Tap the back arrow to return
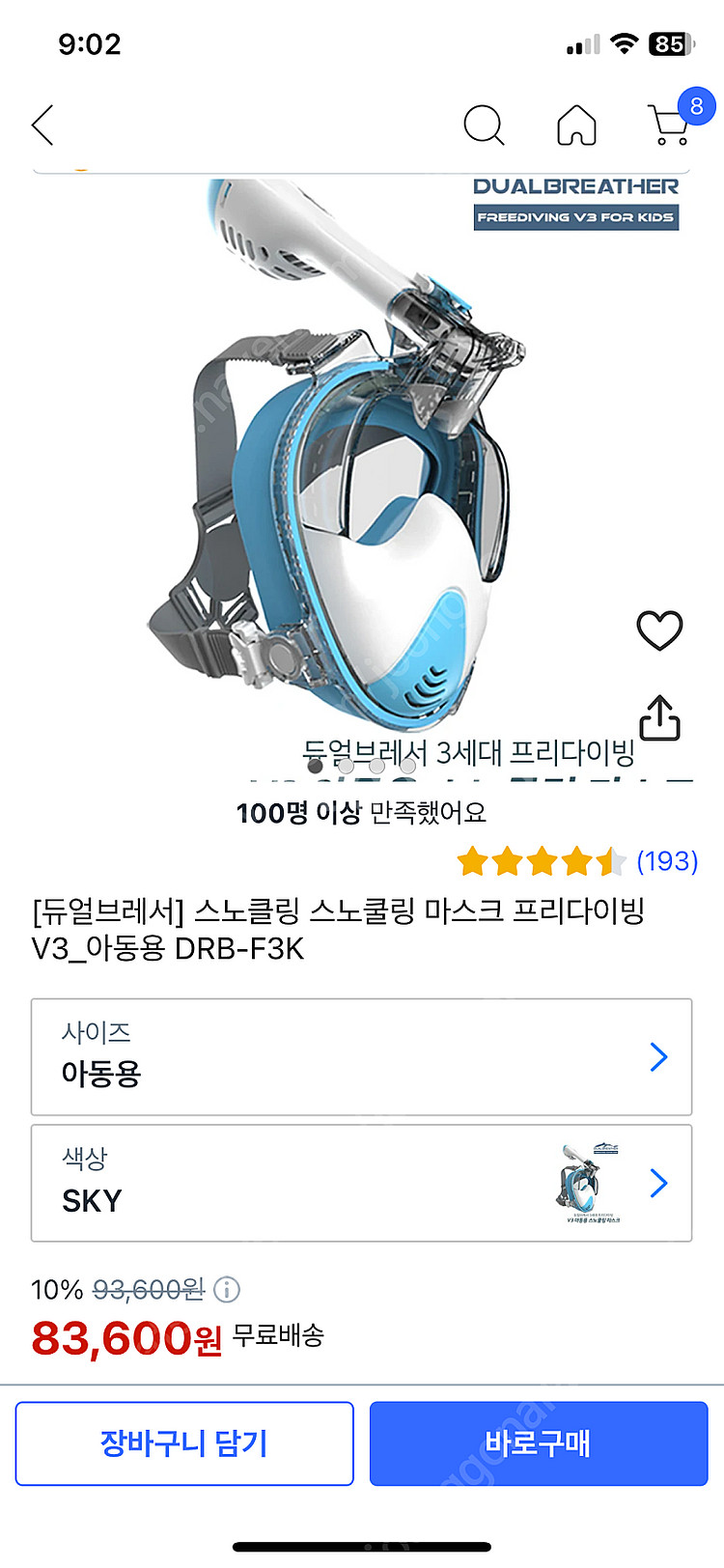Screen dimensions: 724x1568 coord(42,126)
